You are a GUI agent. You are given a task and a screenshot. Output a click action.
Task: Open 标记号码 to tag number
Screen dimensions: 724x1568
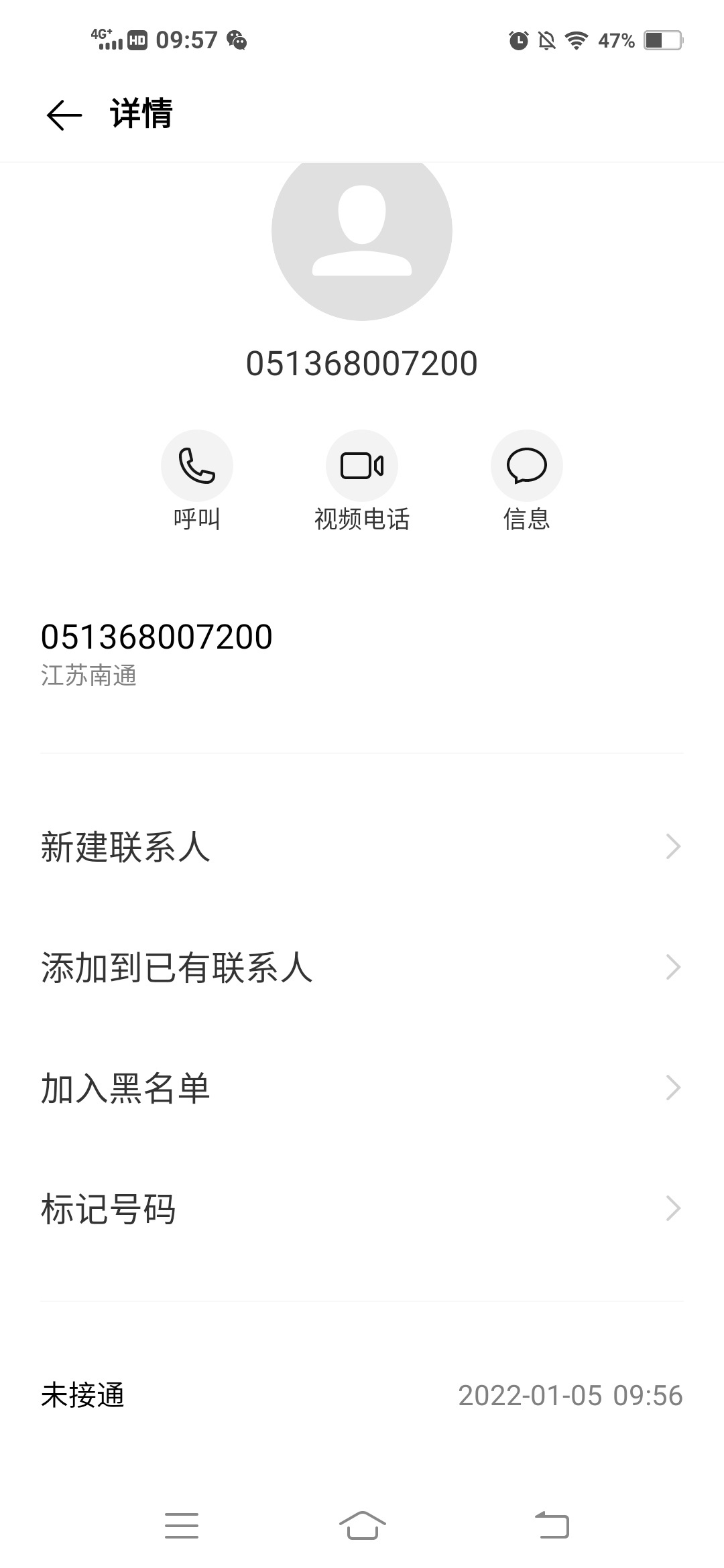coord(361,1209)
